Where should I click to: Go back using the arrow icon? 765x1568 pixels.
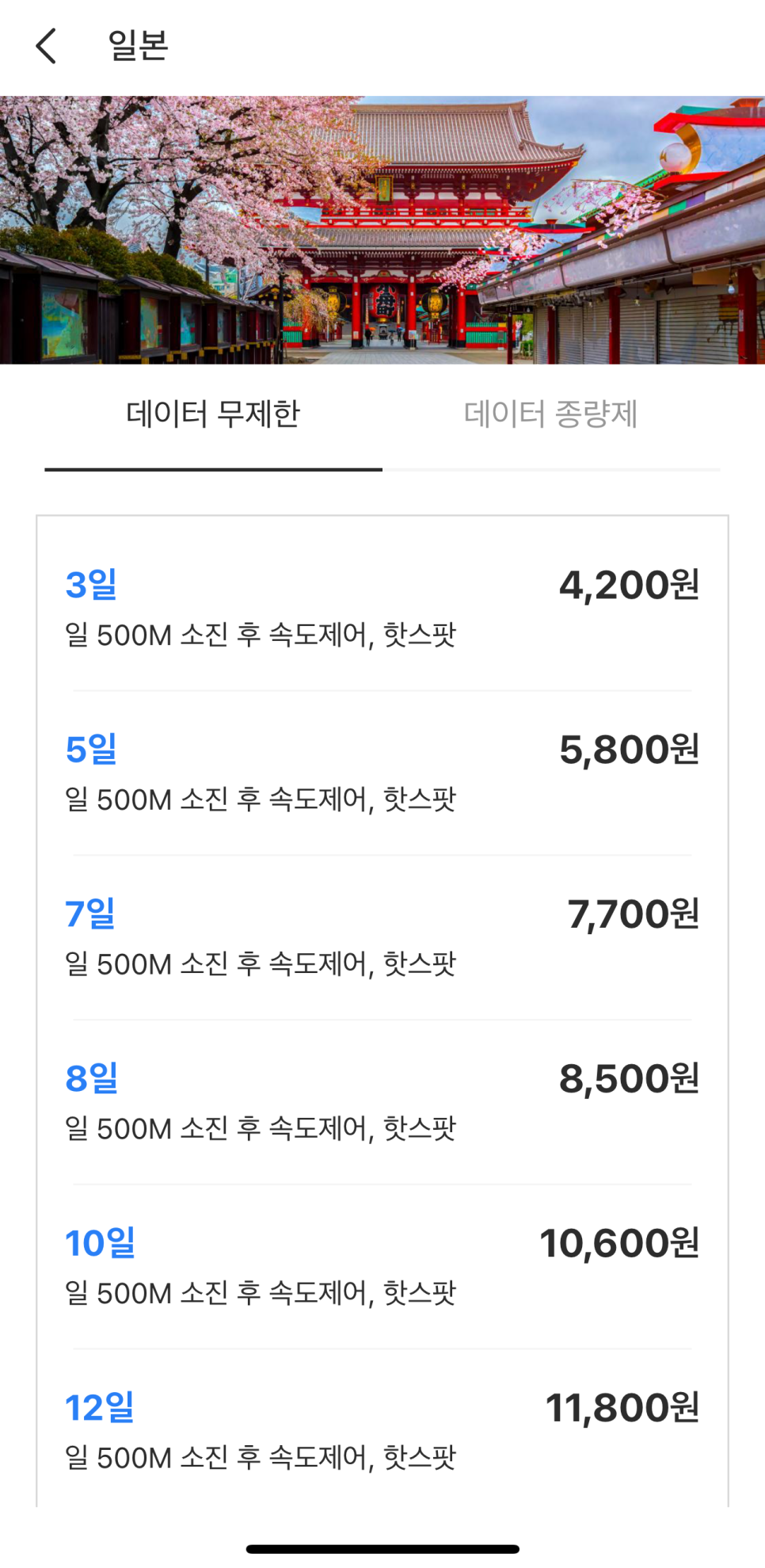click(x=46, y=46)
